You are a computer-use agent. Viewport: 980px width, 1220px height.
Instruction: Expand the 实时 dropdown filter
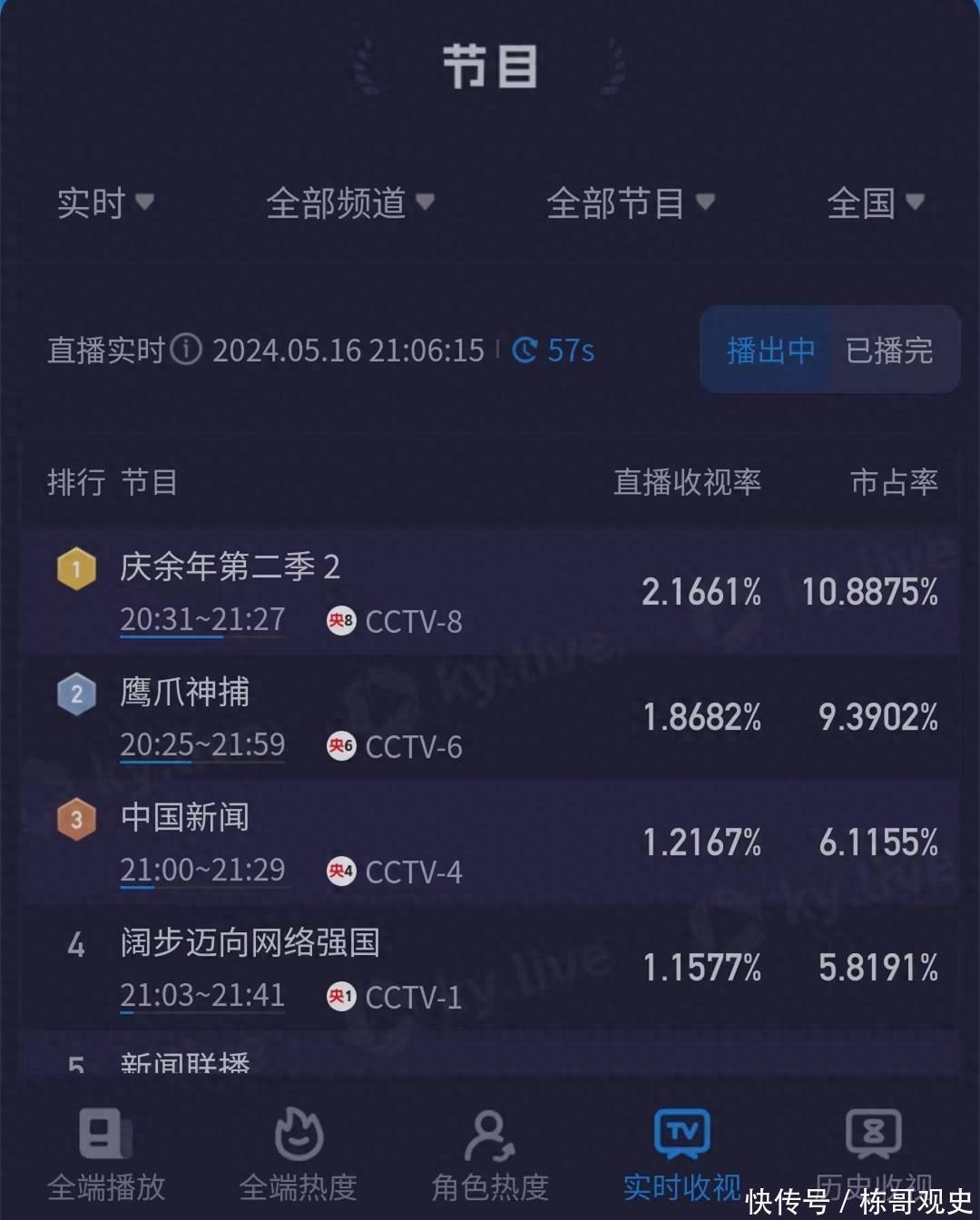tap(104, 202)
